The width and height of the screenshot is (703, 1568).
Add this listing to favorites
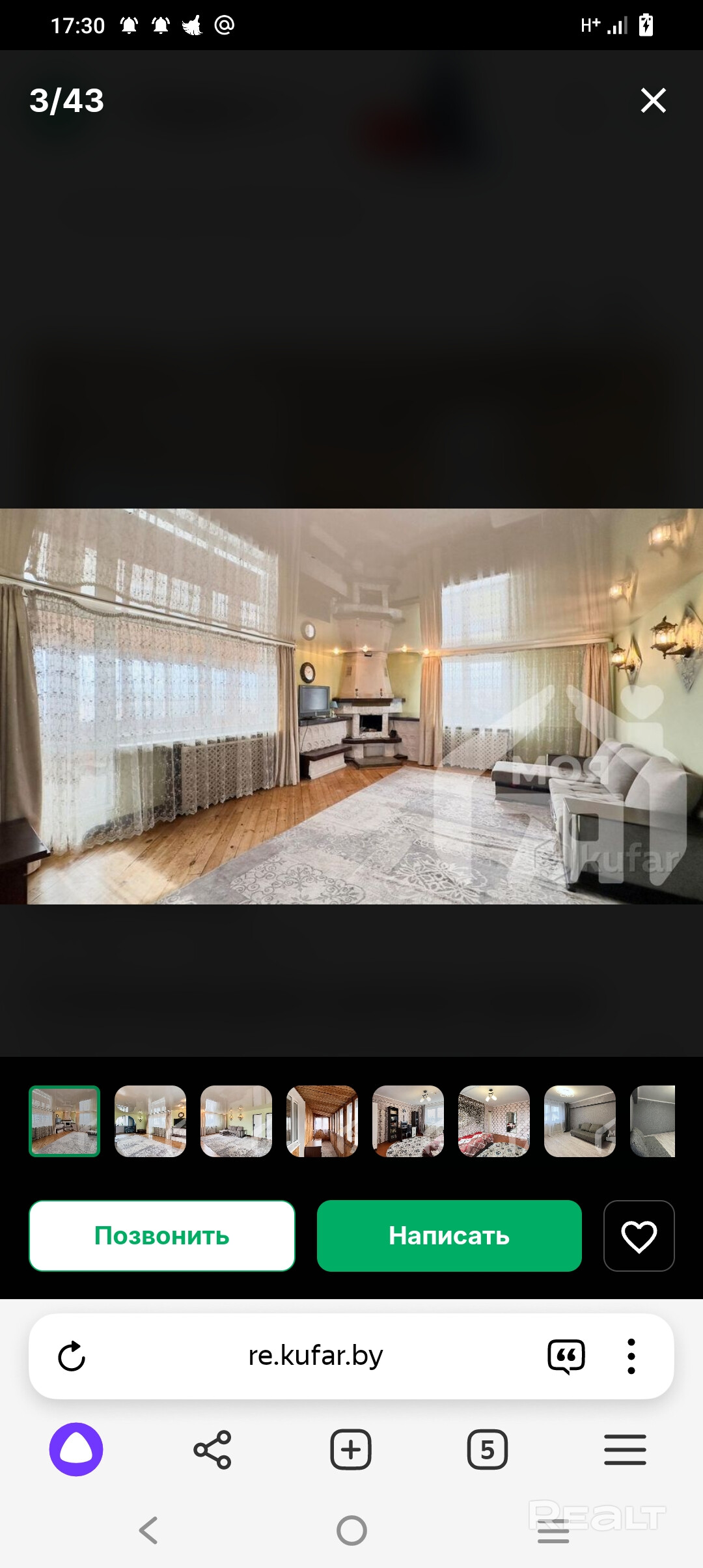coord(639,1235)
